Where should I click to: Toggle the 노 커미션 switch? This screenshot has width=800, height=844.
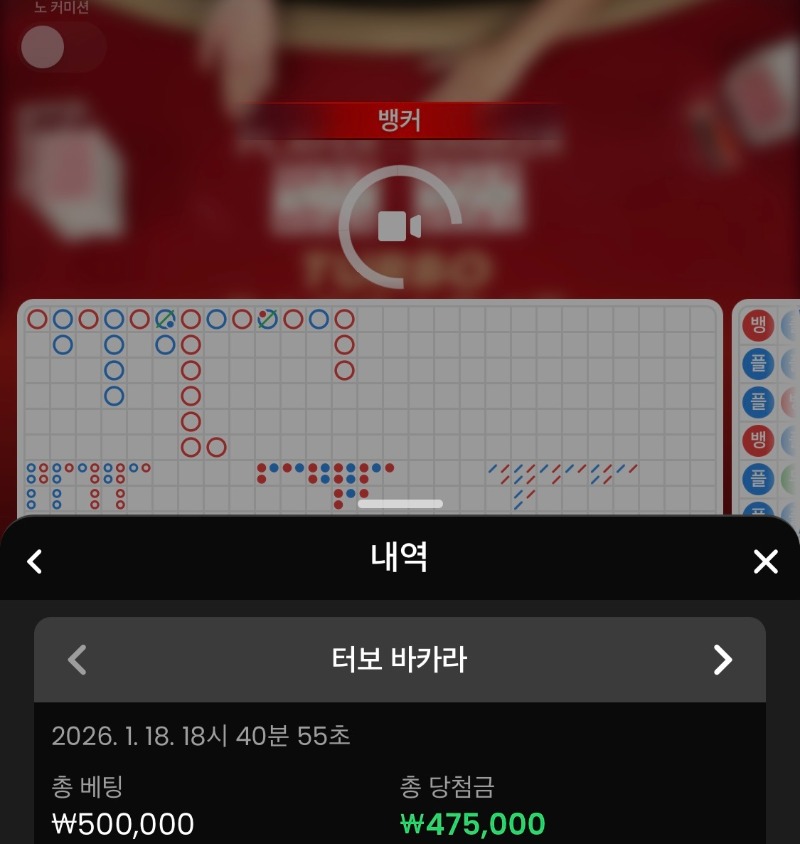[x=62, y=47]
